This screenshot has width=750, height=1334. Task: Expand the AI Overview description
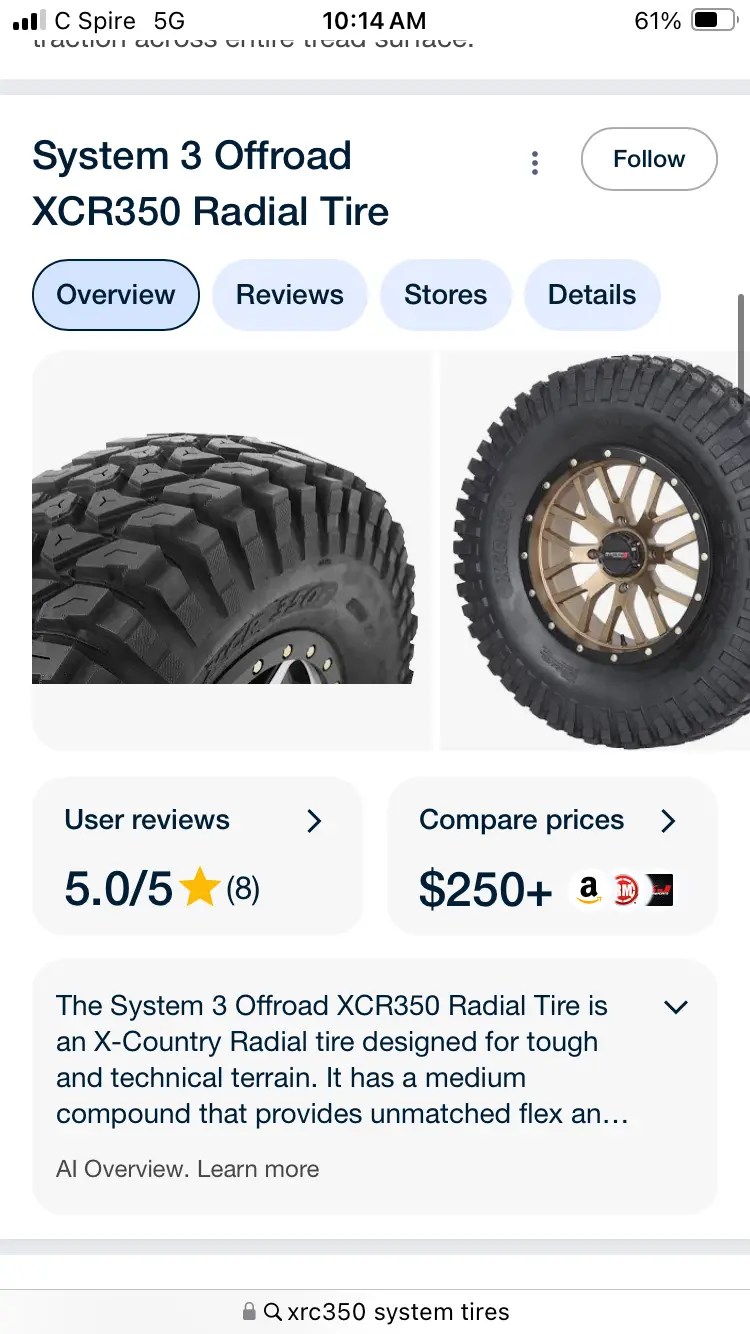[676, 1007]
